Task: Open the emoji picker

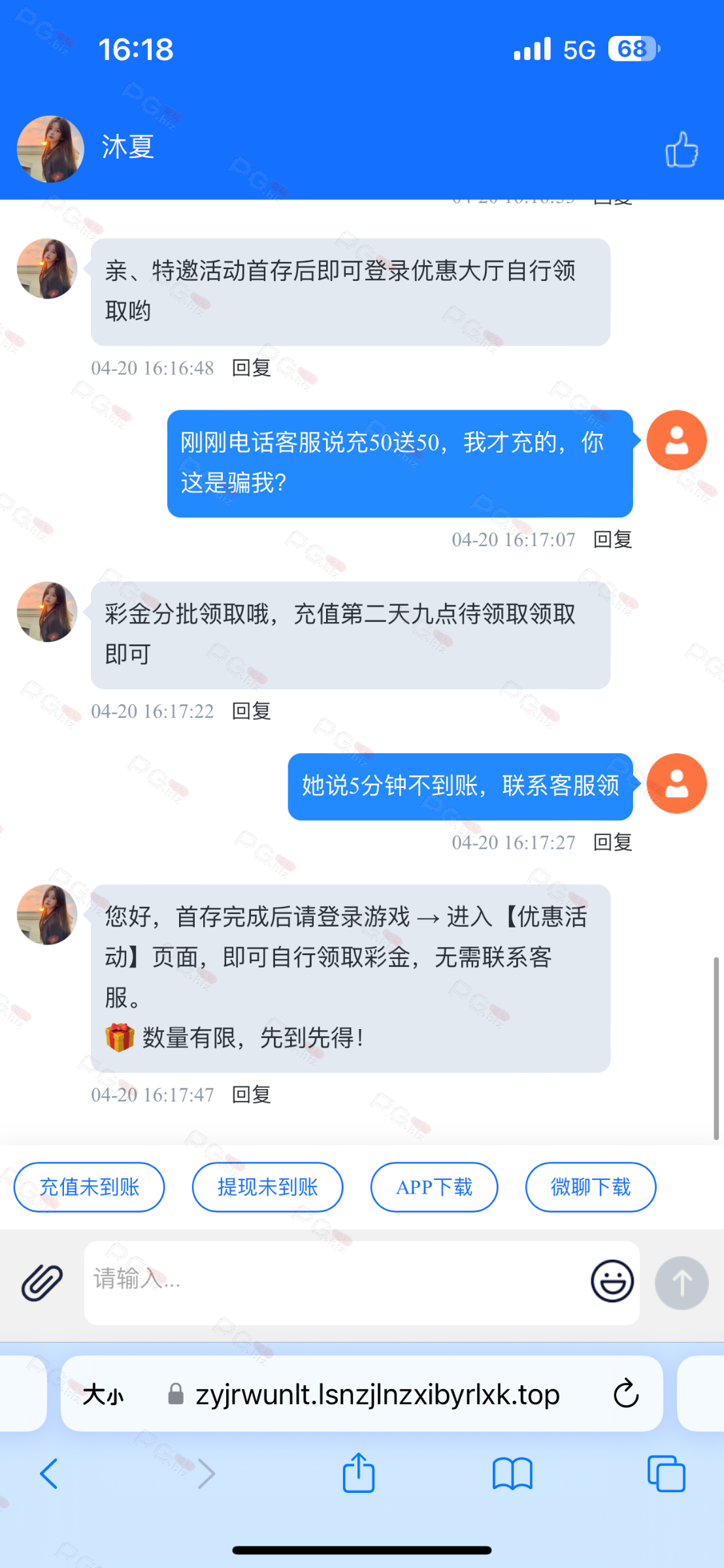Action: (612, 1281)
